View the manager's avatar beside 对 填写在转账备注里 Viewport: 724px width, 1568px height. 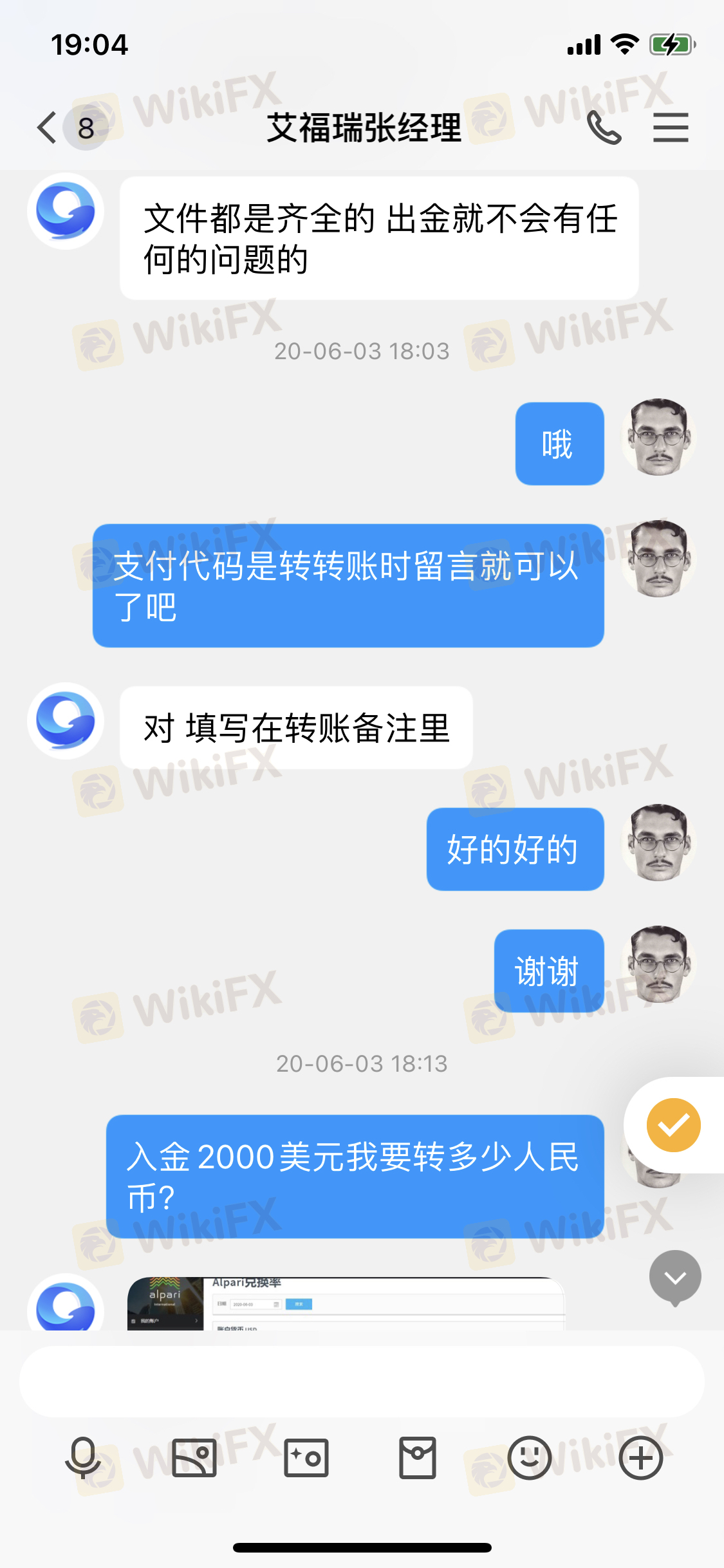click(x=66, y=720)
